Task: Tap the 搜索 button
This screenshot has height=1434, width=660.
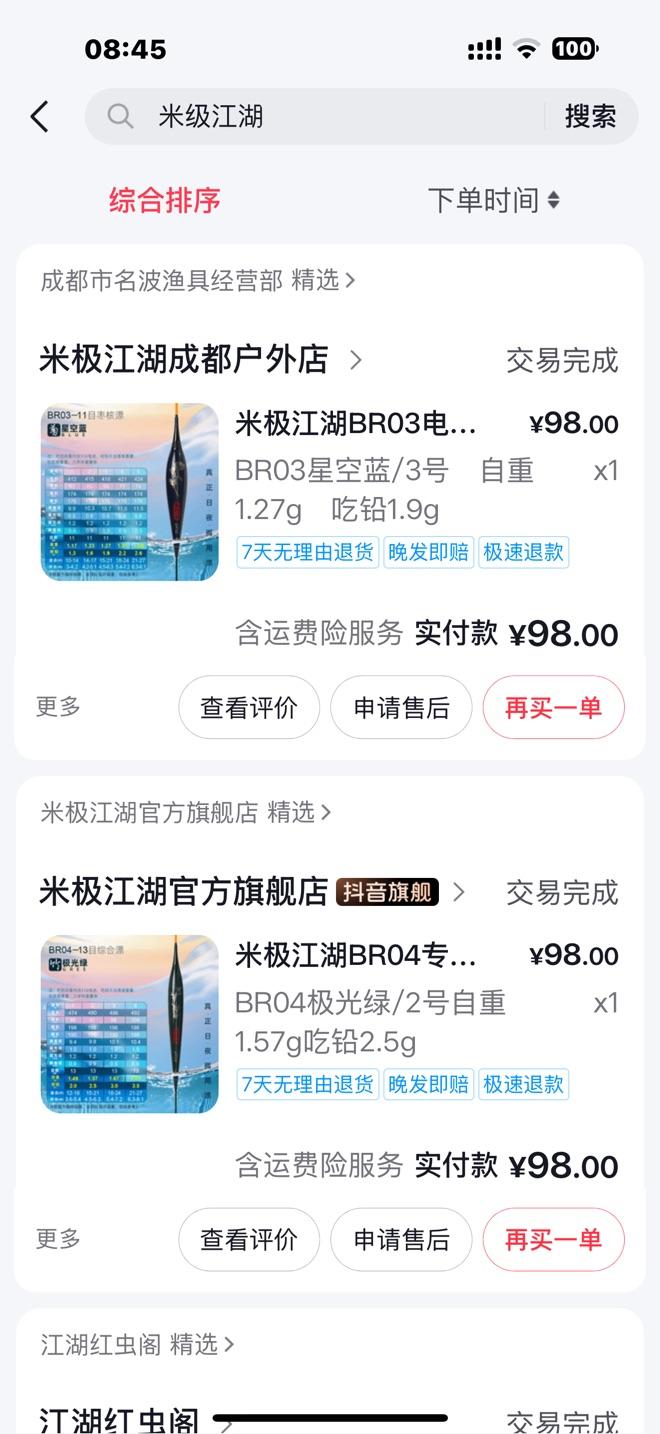Action: [x=590, y=117]
